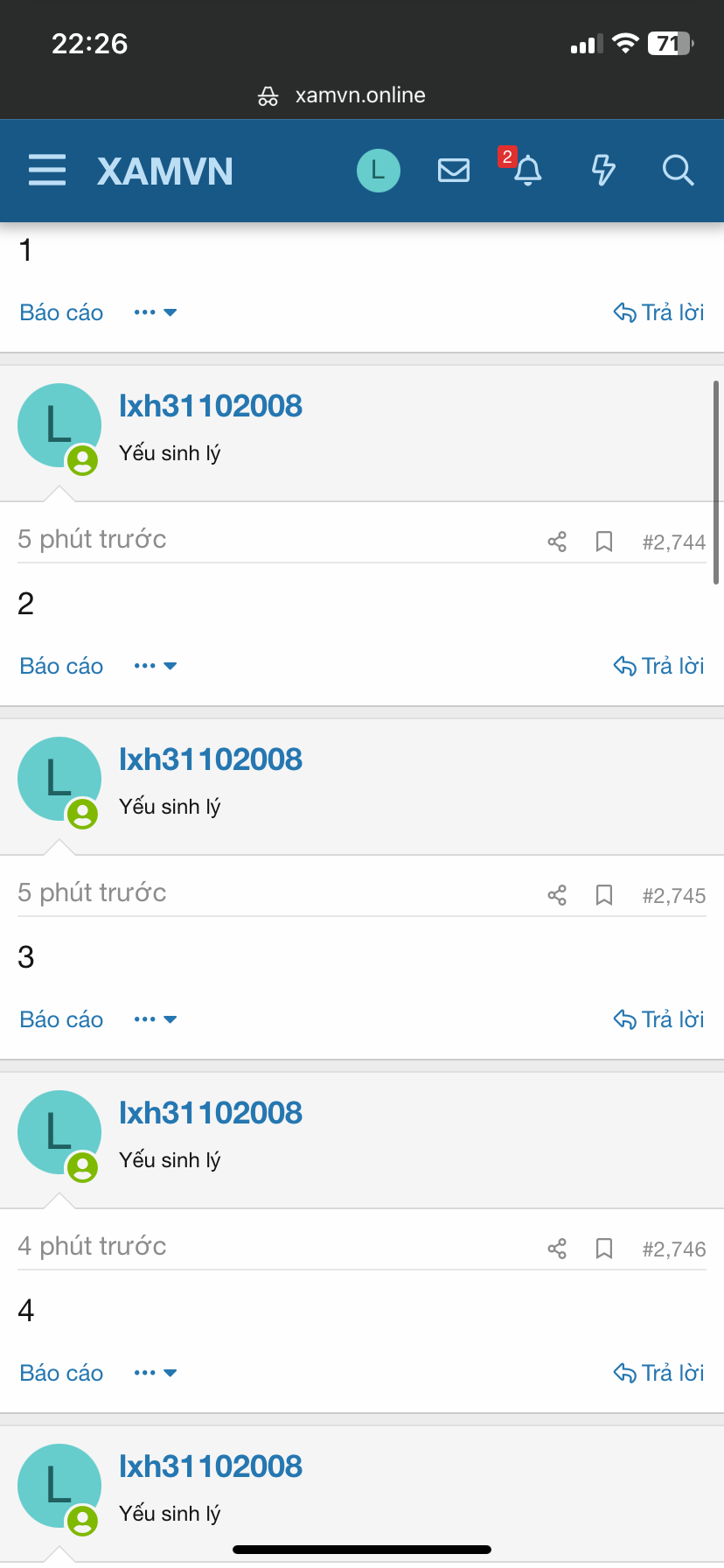Report the post containing 4
The width and height of the screenshot is (724, 1568).
[x=61, y=1373]
